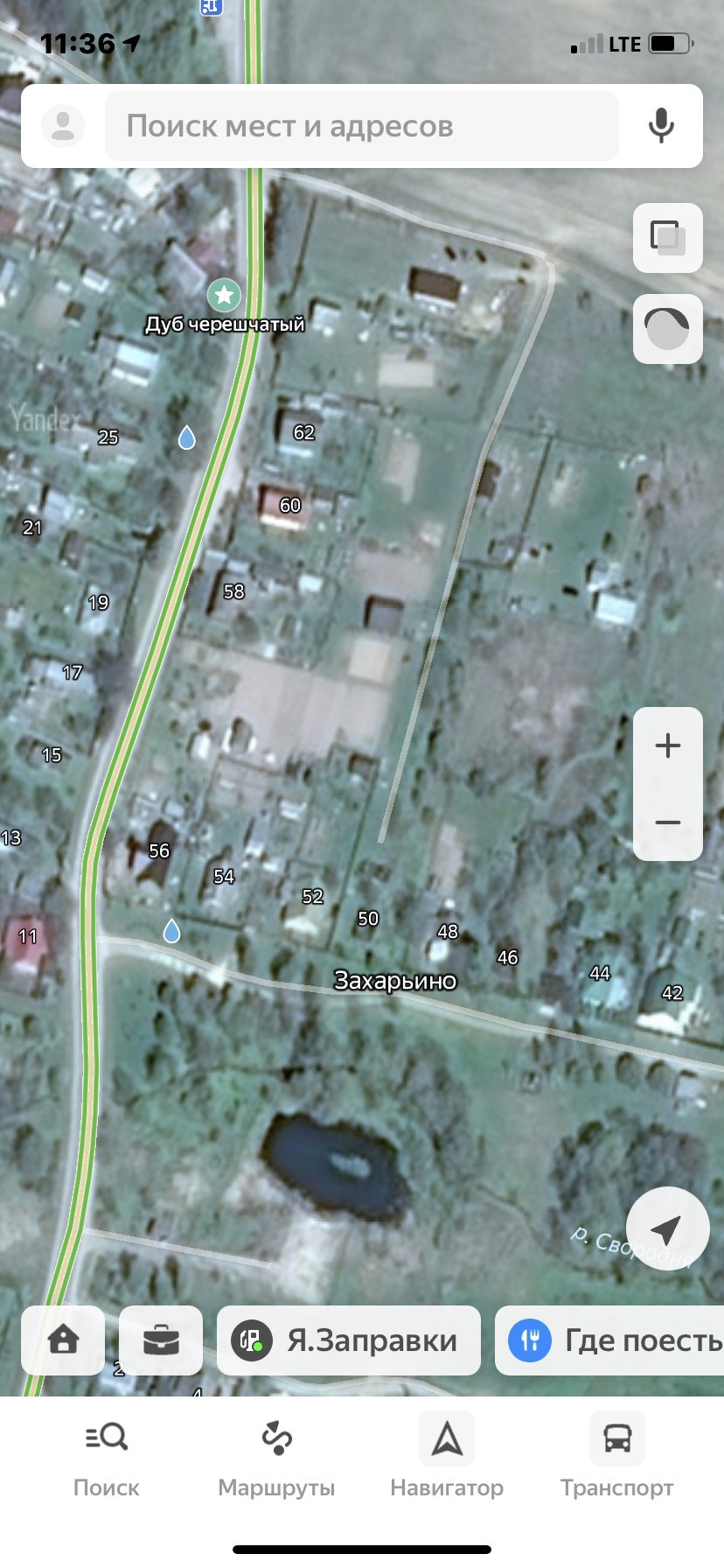
Task: Tap the places and addresses search field
Action: click(362, 126)
